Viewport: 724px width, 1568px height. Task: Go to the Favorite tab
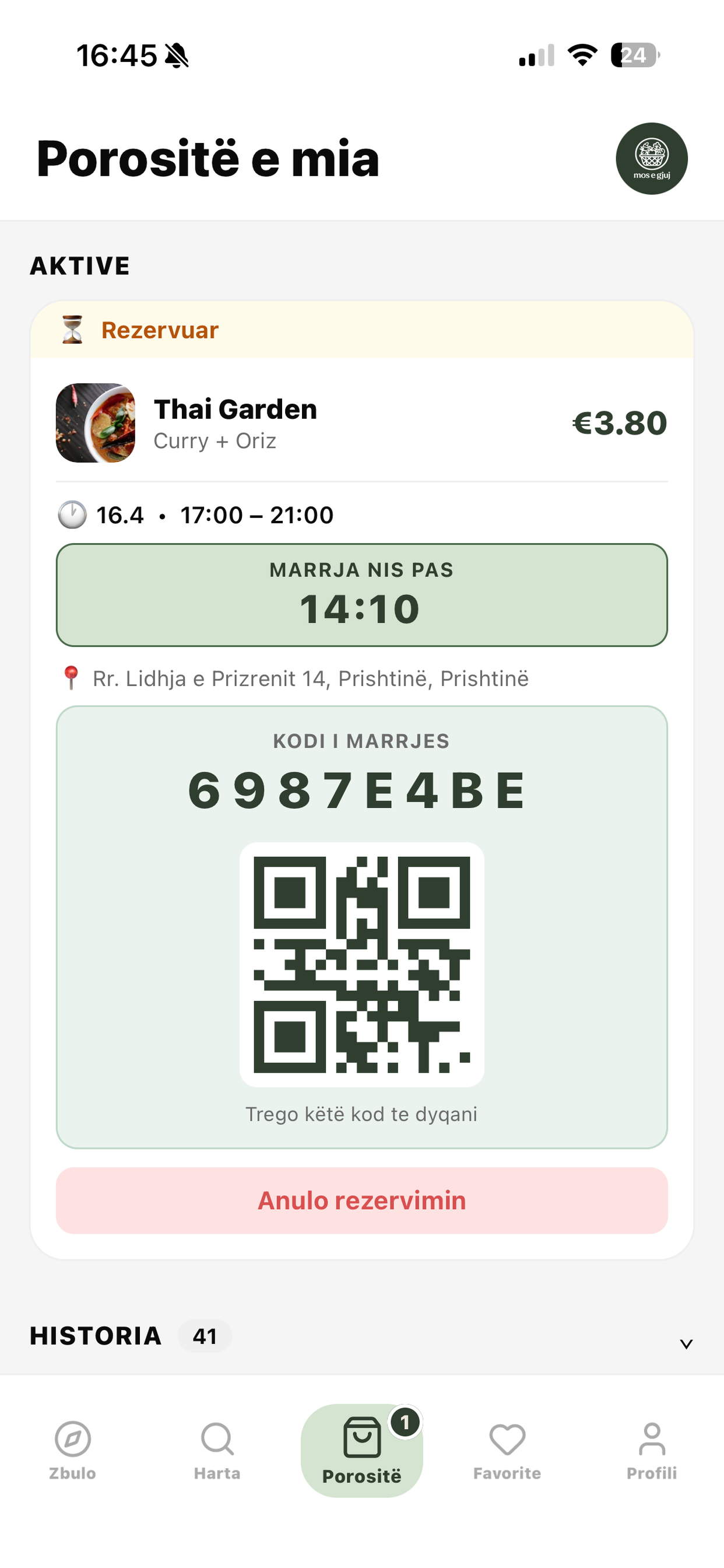(x=507, y=1451)
